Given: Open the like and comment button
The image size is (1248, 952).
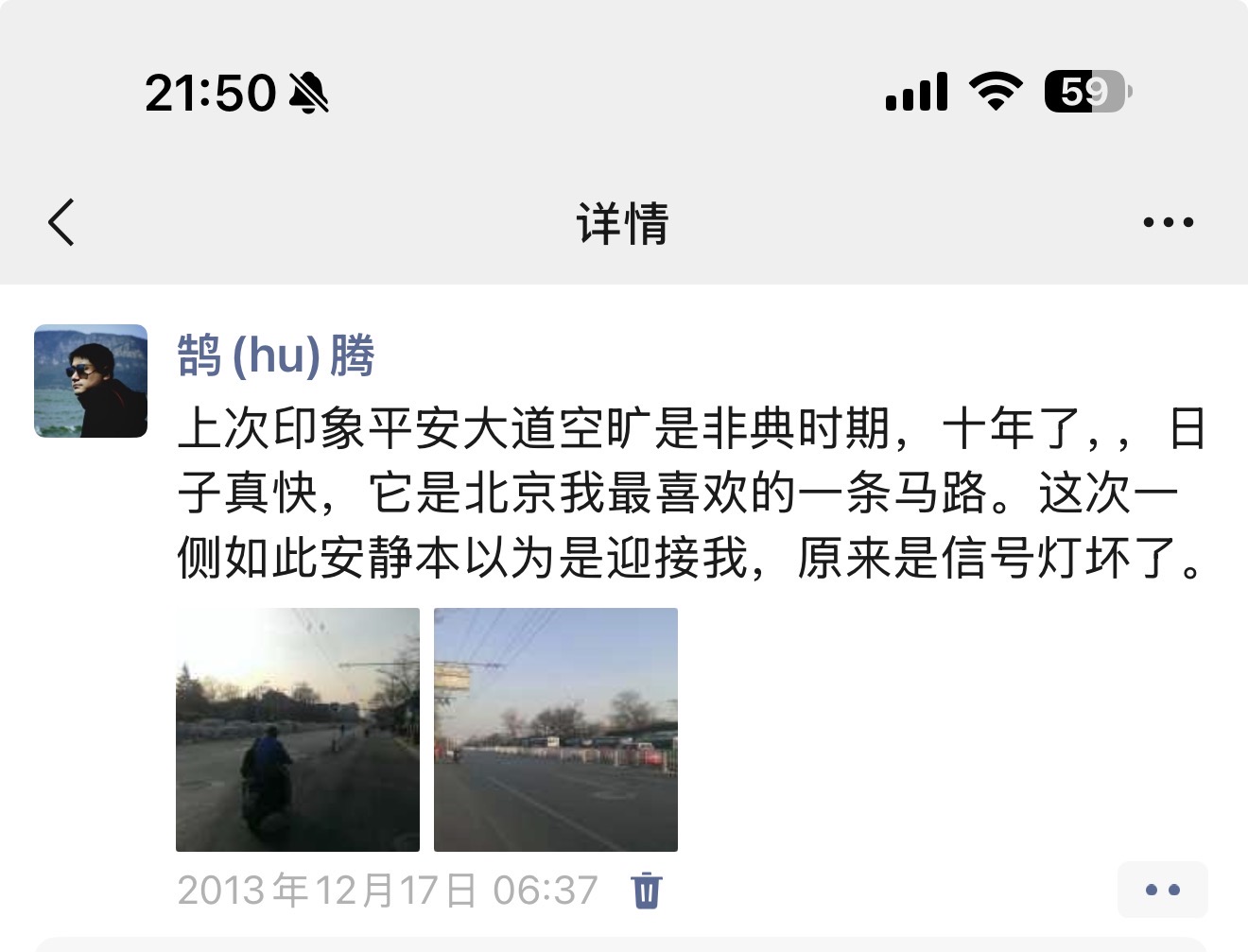Looking at the screenshot, I should pos(1162,890).
